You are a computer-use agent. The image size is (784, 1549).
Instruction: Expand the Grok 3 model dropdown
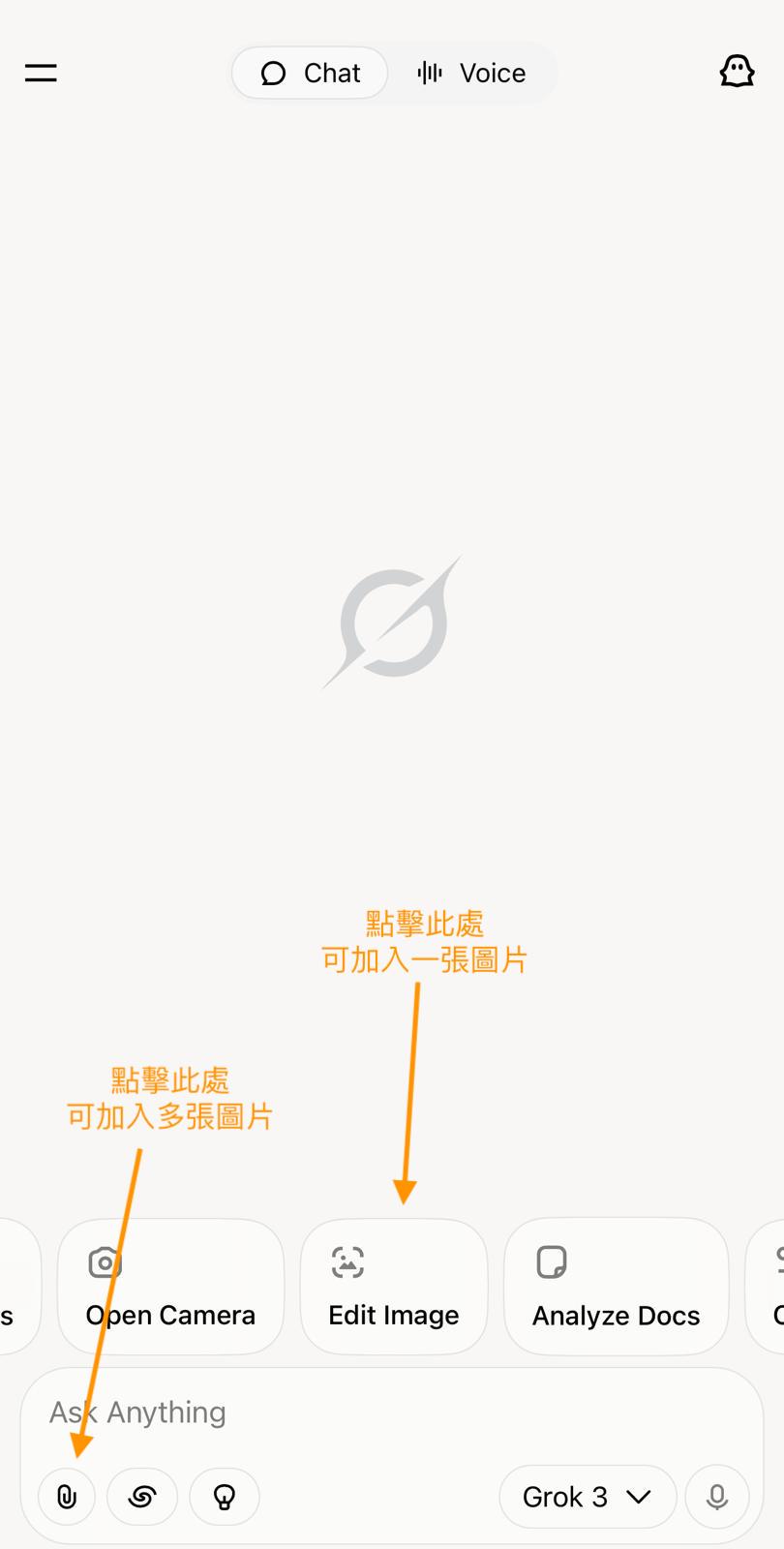point(587,1497)
